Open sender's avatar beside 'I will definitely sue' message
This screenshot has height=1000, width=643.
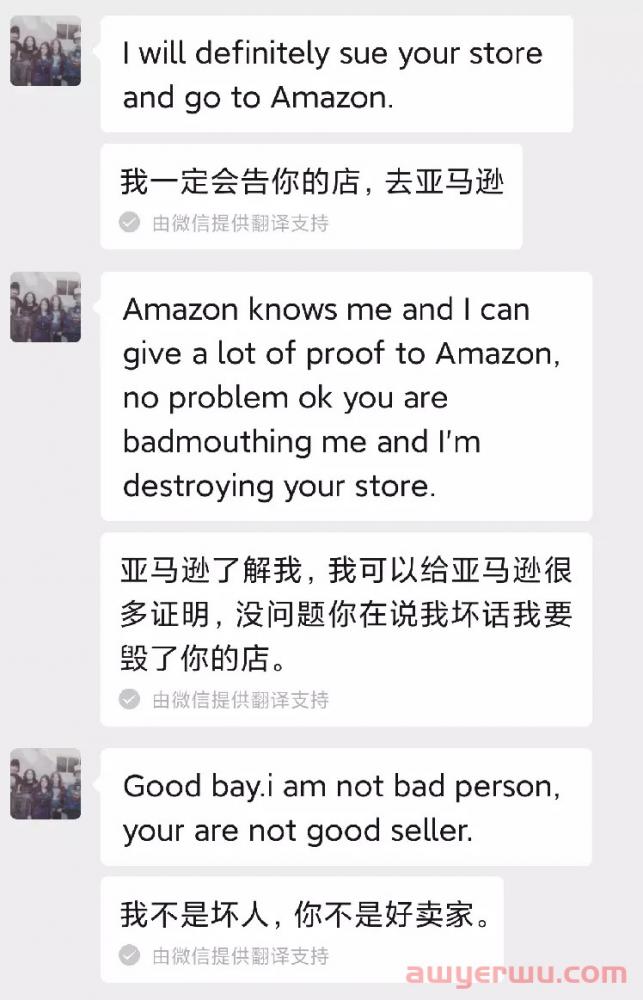coord(45,50)
